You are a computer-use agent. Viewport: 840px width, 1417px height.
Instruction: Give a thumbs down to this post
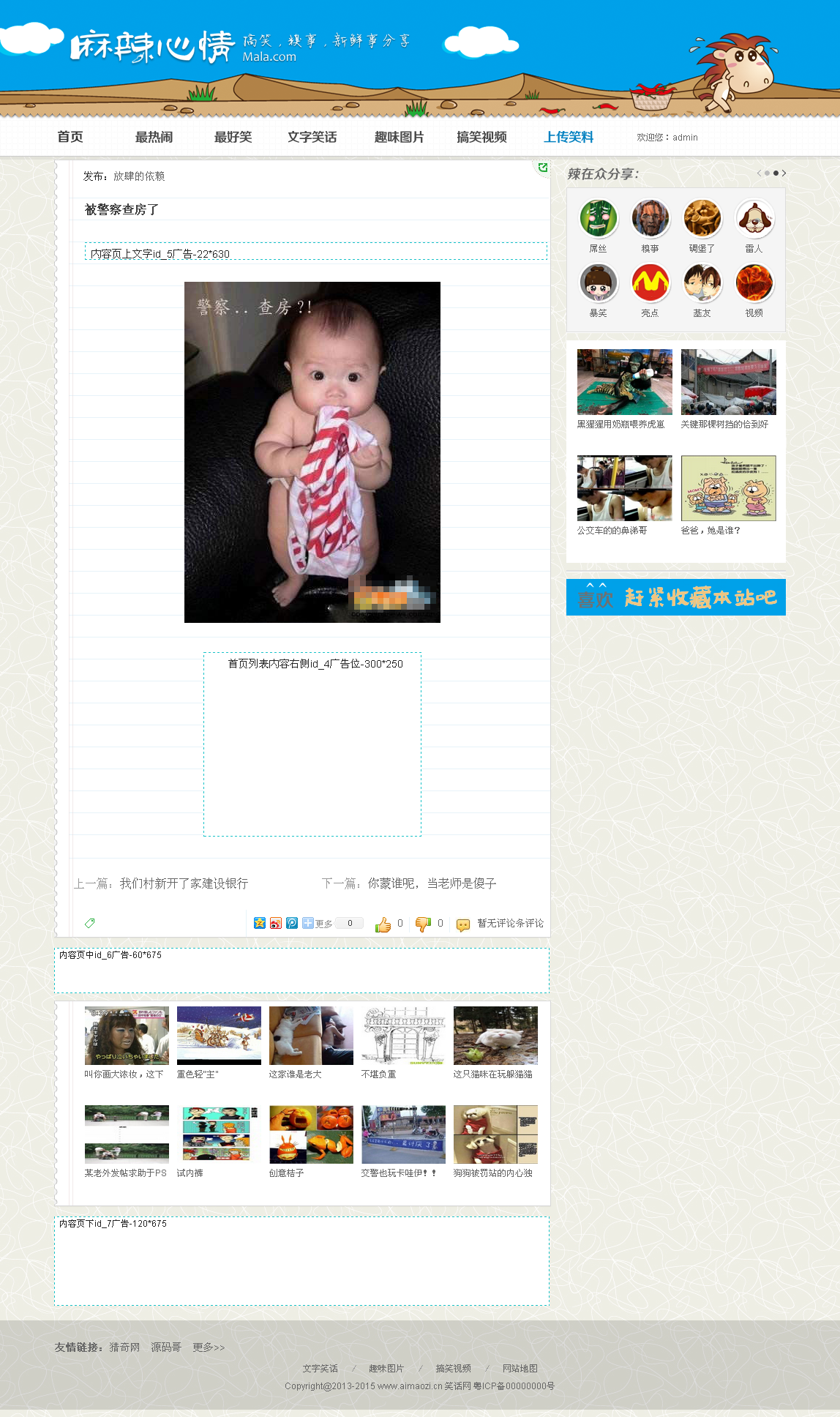[423, 924]
